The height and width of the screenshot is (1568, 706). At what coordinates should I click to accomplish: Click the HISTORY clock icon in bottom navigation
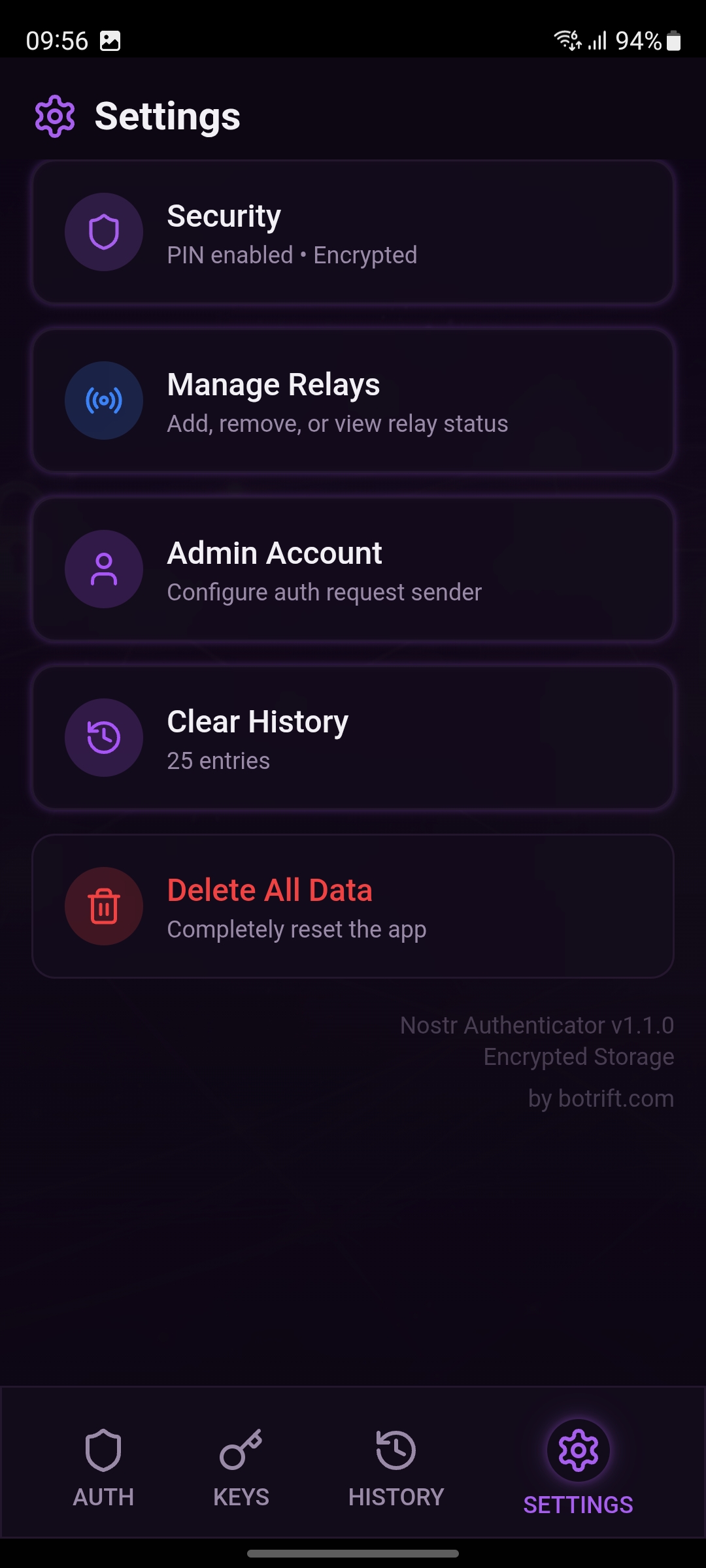(396, 1449)
